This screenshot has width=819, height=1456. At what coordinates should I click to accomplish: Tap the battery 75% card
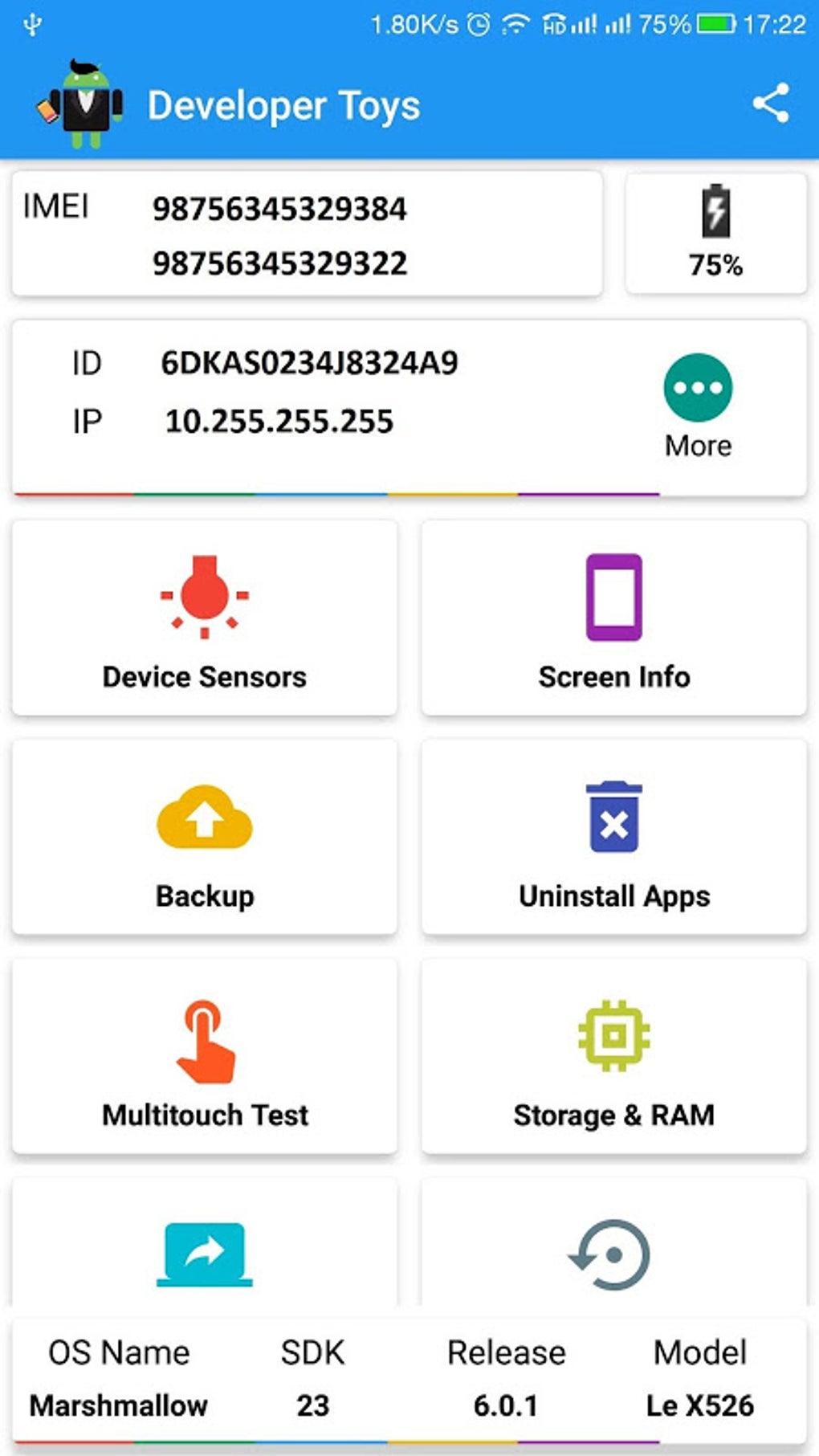pyautogui.click(x=715, y=233)
